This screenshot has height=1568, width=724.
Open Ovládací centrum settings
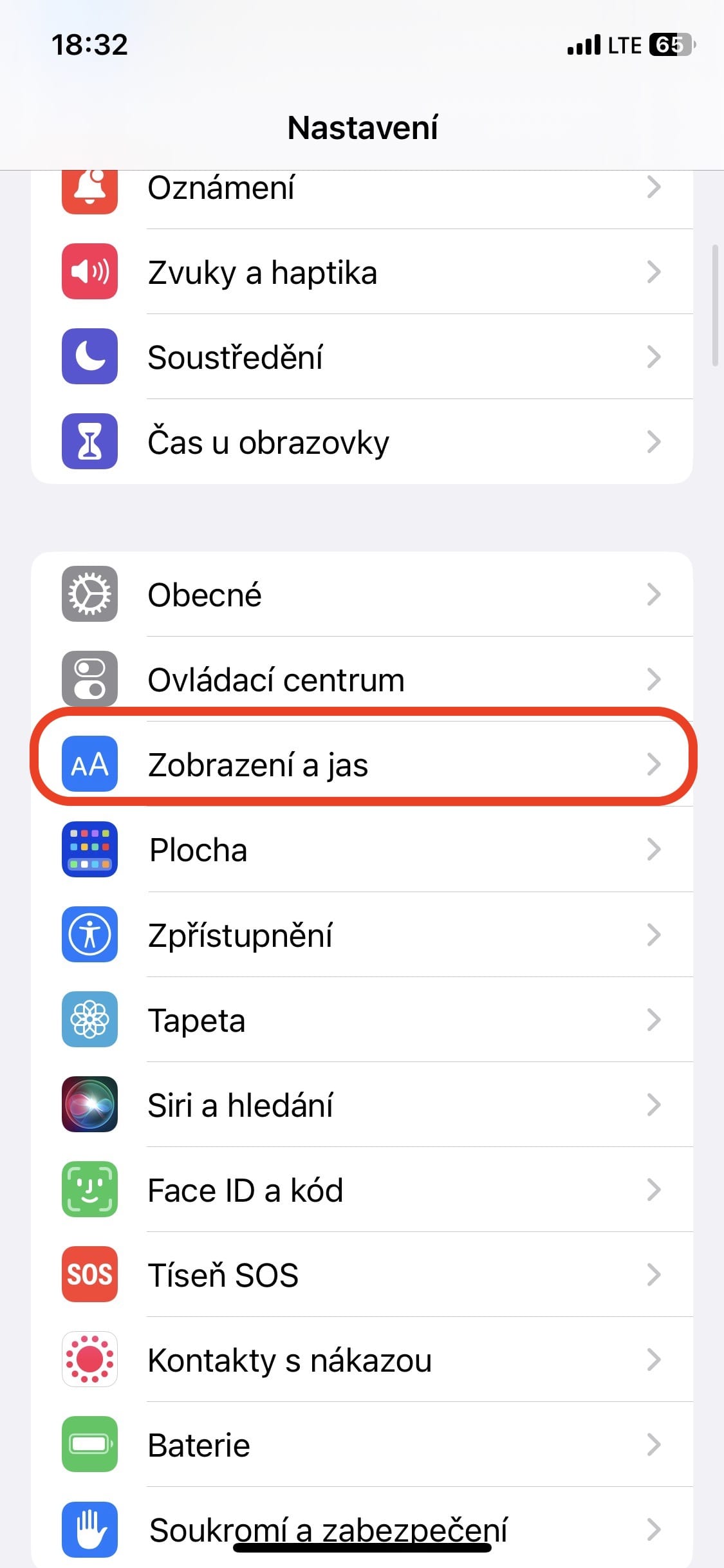pyautogui.click(x=362, y=679)
